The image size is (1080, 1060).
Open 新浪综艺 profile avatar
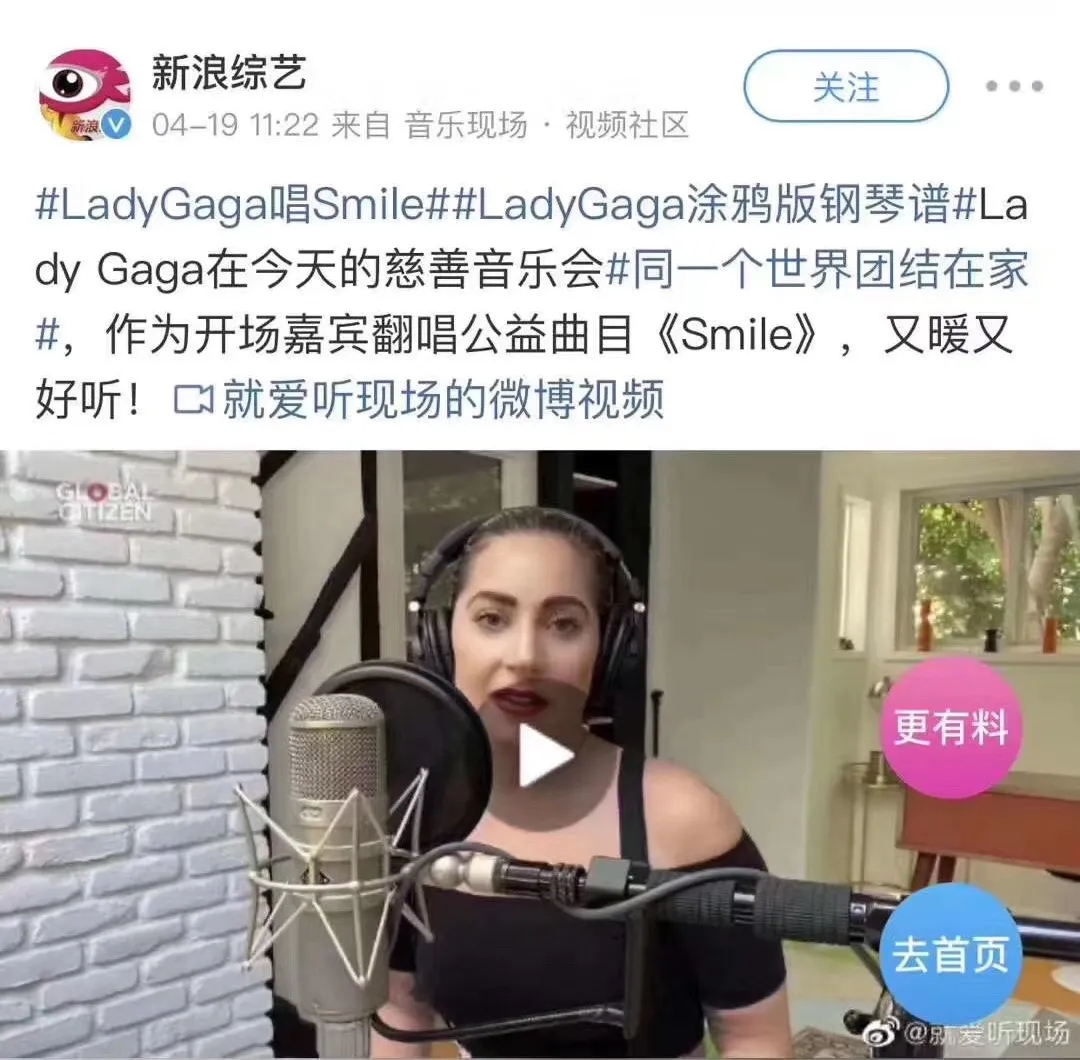(84, 94)
